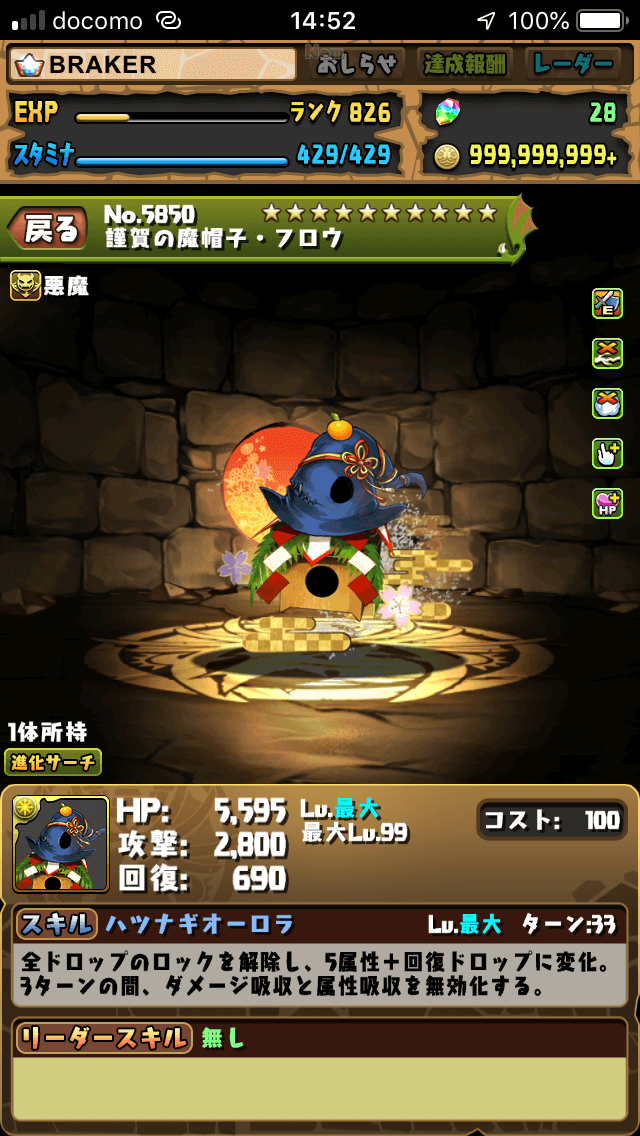The image size is (640, 1136).
Task: Open the レーダー radar button
Action: (572, 64)
